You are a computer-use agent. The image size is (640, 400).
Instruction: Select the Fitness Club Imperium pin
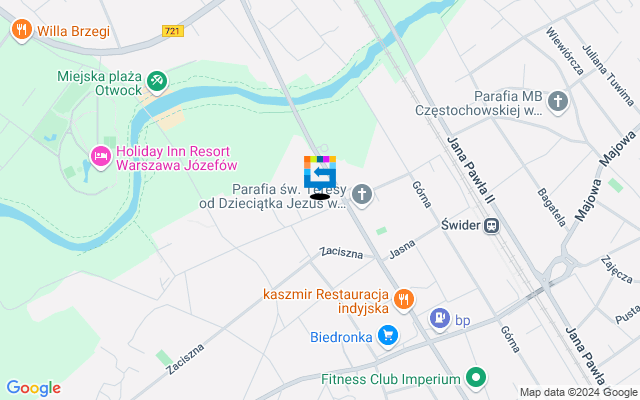tap(477, 379)
